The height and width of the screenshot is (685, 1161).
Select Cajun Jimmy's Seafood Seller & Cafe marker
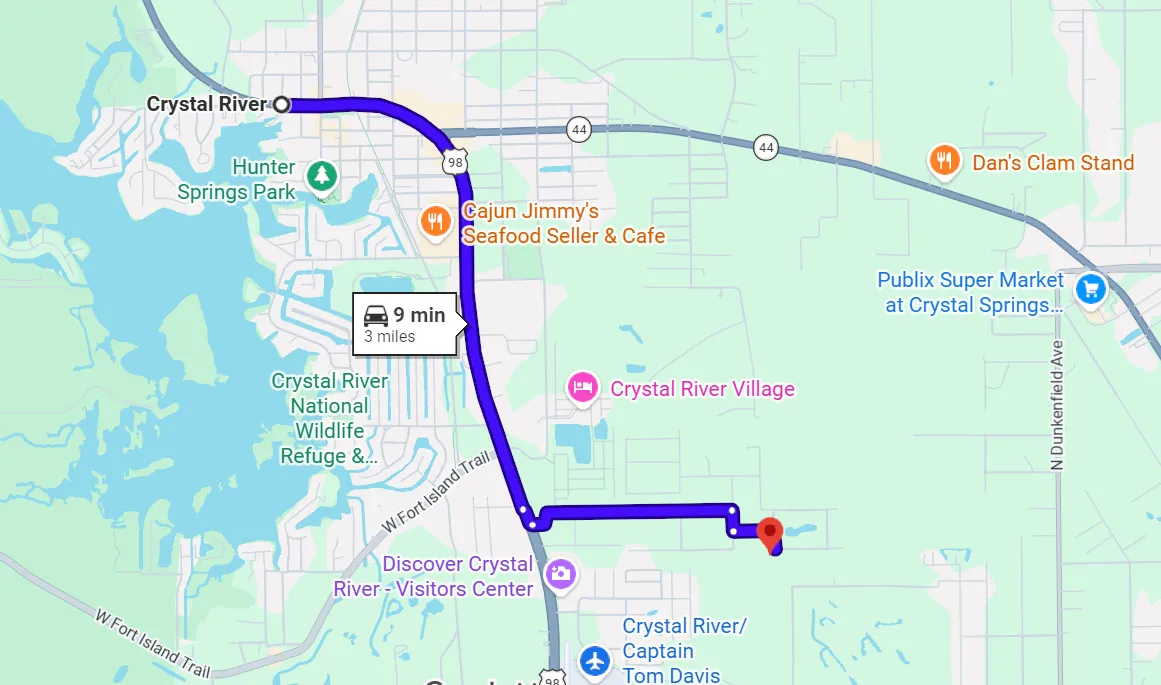[434, 221]
